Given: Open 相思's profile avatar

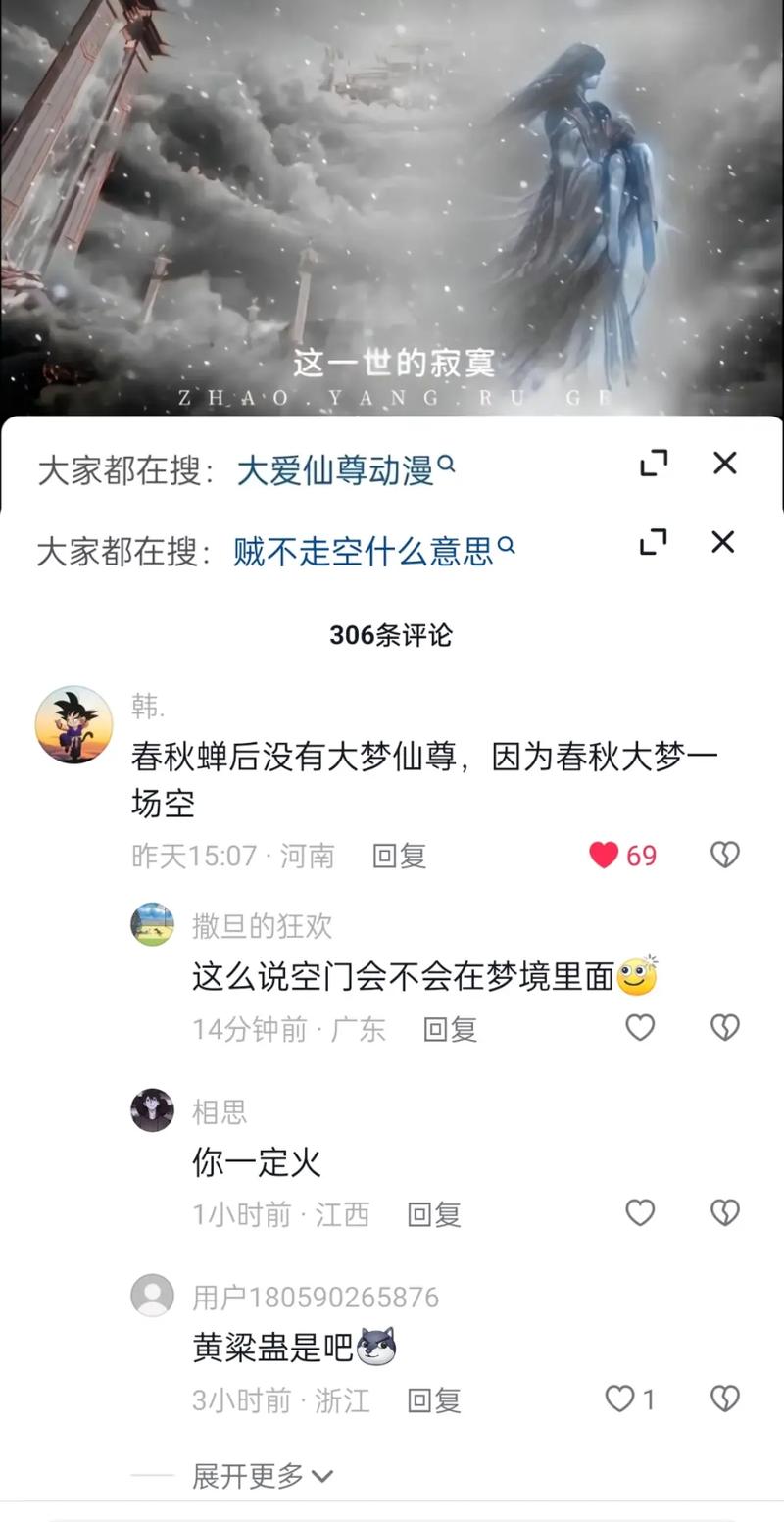Looking at the screenshot, I should [152, 1110].
